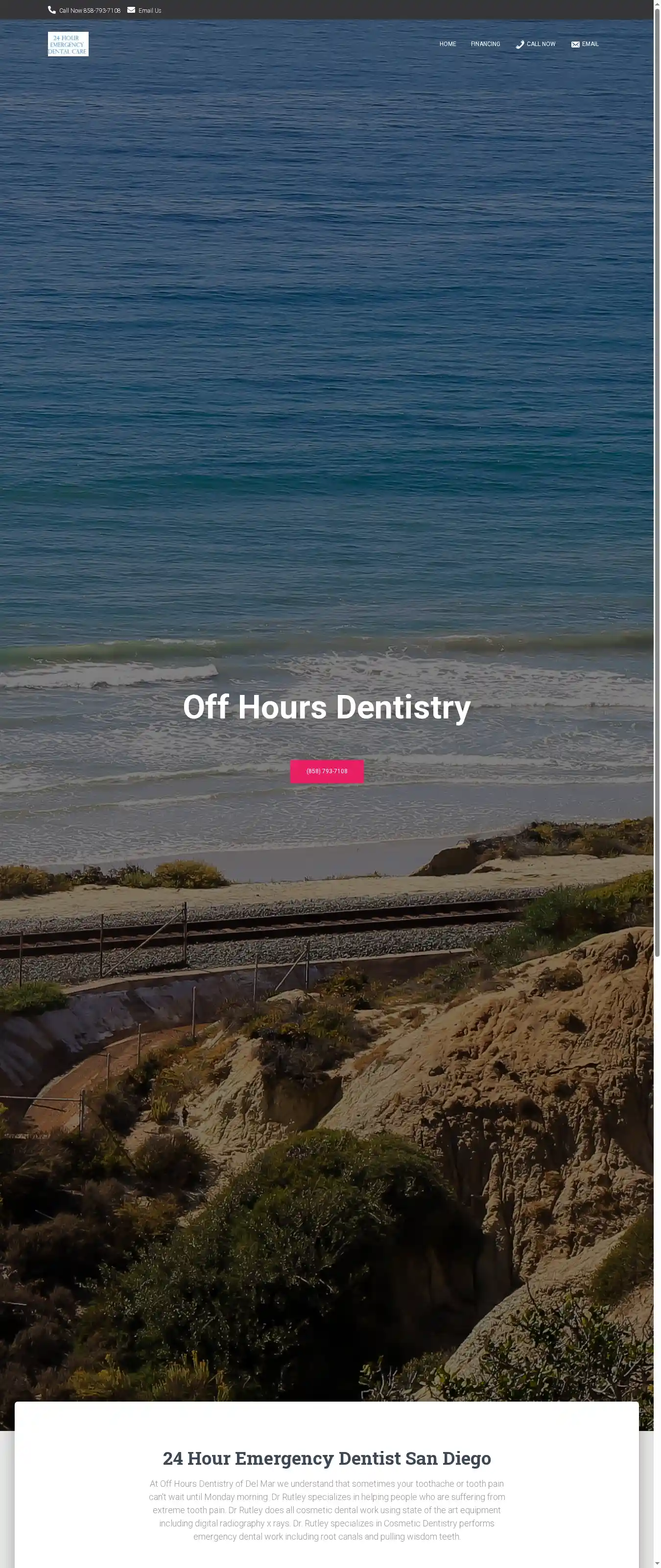Screen dimensions: 661x1568
Task: Select Email in navigation menu
Action: (x=585, y=44)
